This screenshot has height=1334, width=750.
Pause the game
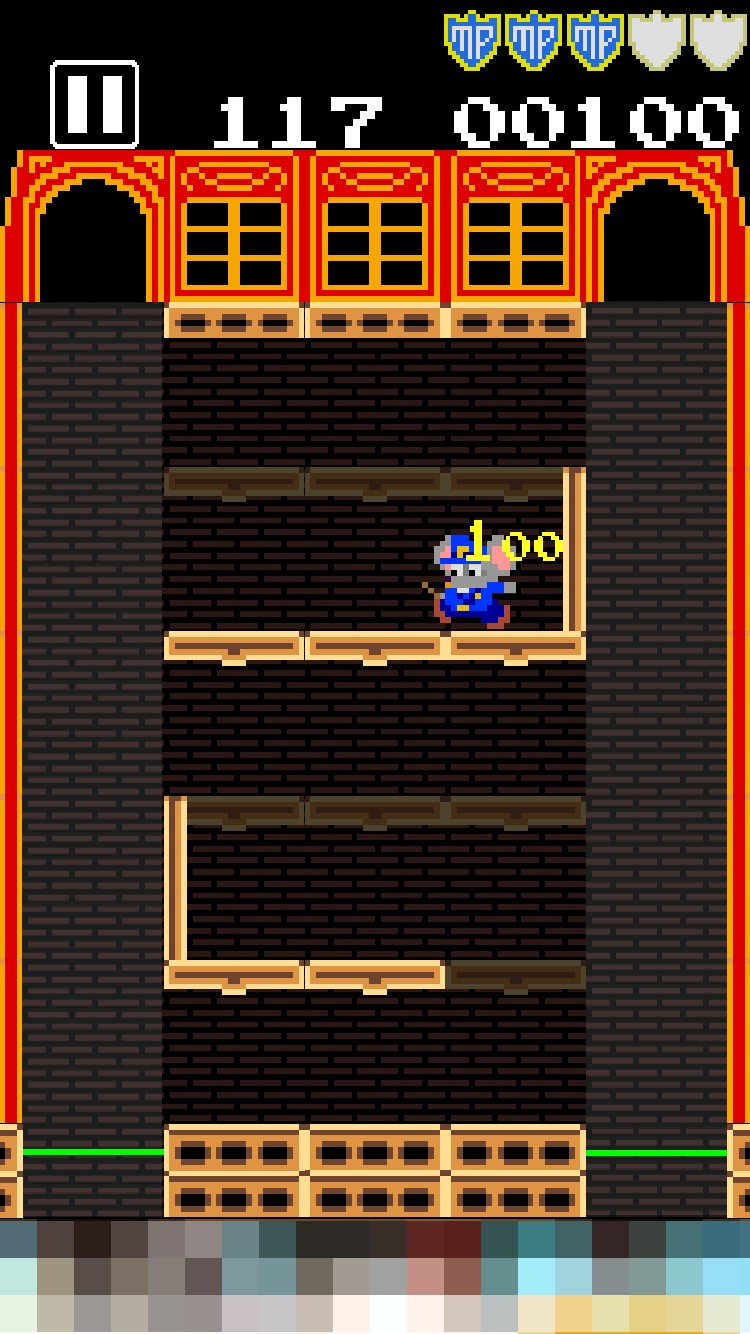point(95,104)
